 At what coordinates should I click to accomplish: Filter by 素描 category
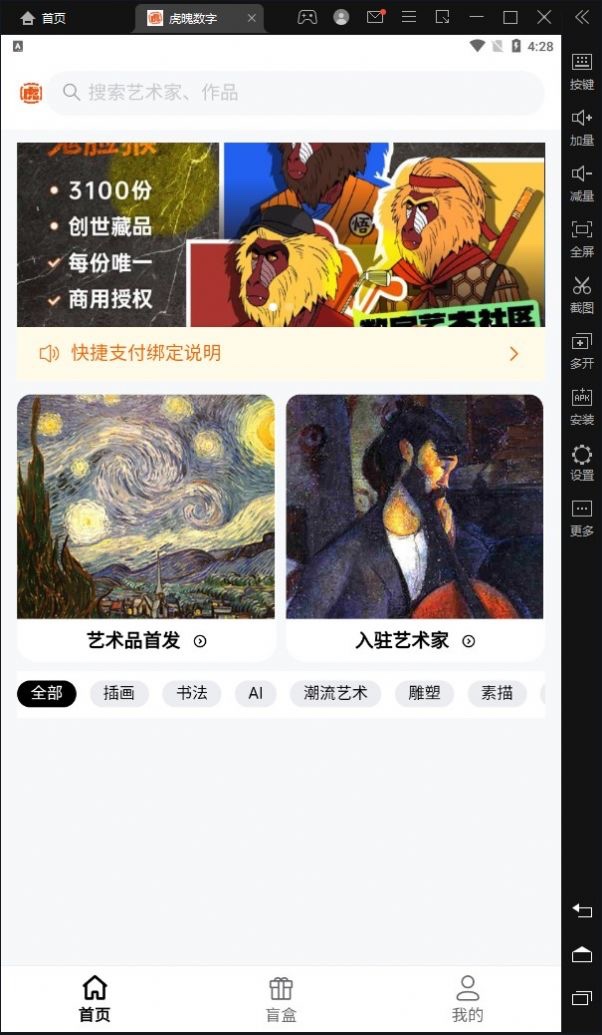pos(497,693)
